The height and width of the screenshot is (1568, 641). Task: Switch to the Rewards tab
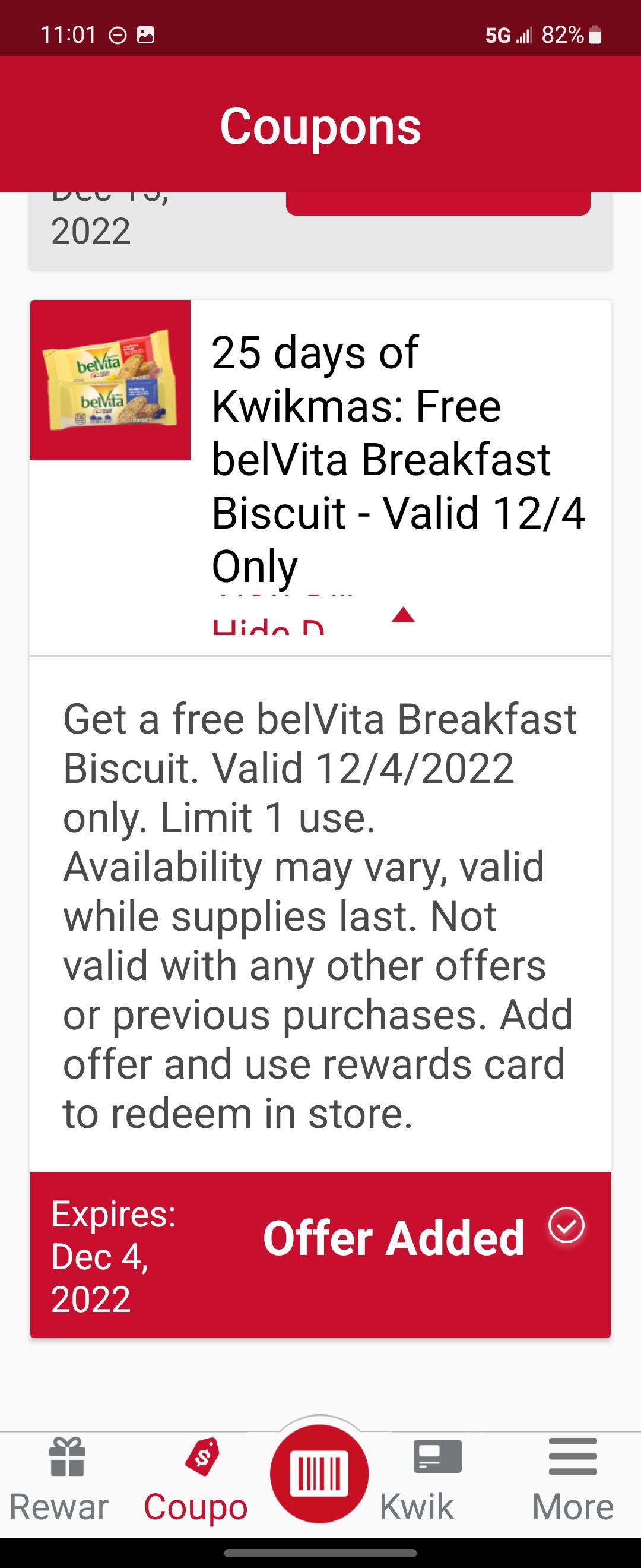(59, 1480)
